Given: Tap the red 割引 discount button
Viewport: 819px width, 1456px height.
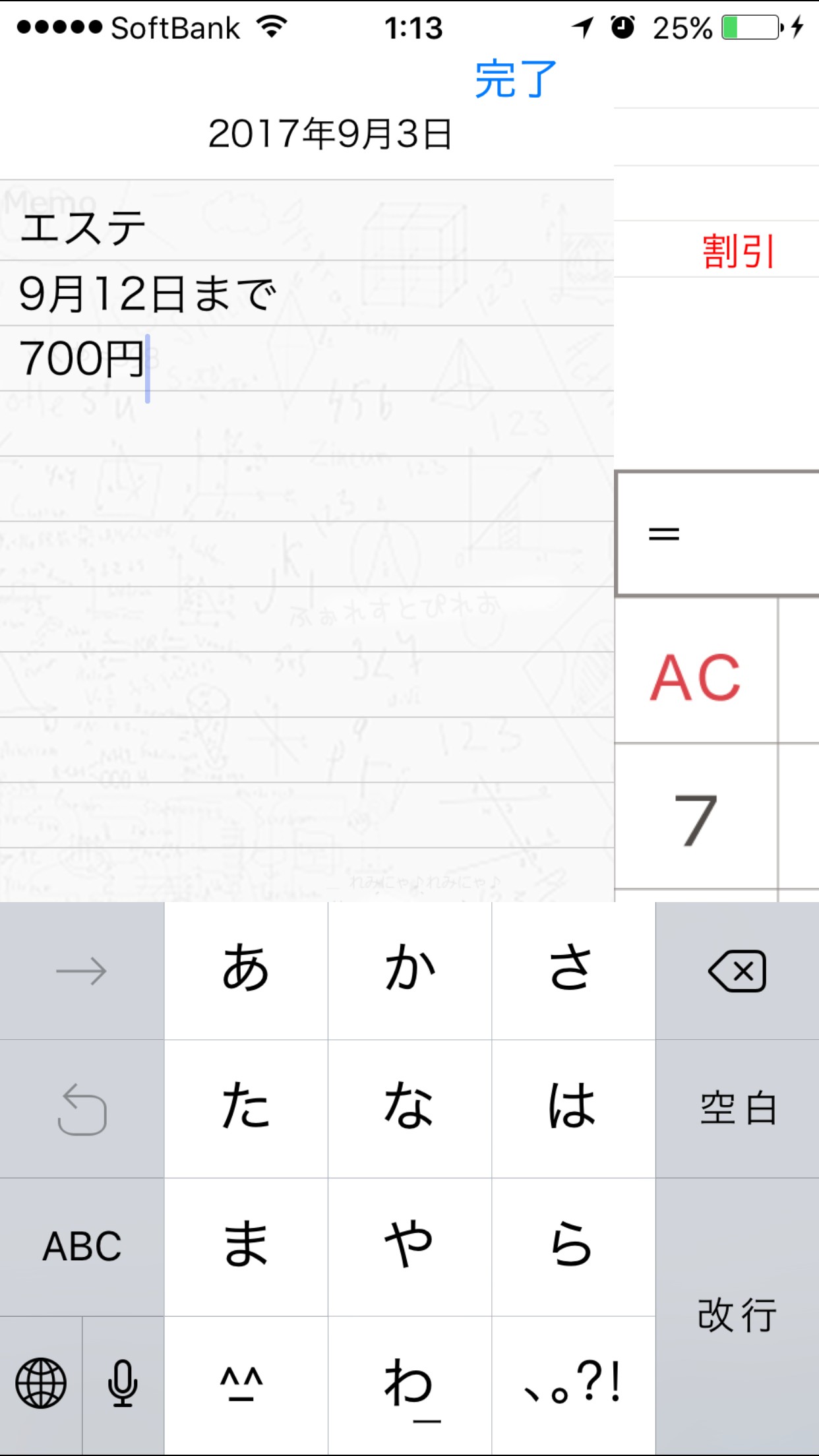Looking at the screenshot, I should coord(738,251).
